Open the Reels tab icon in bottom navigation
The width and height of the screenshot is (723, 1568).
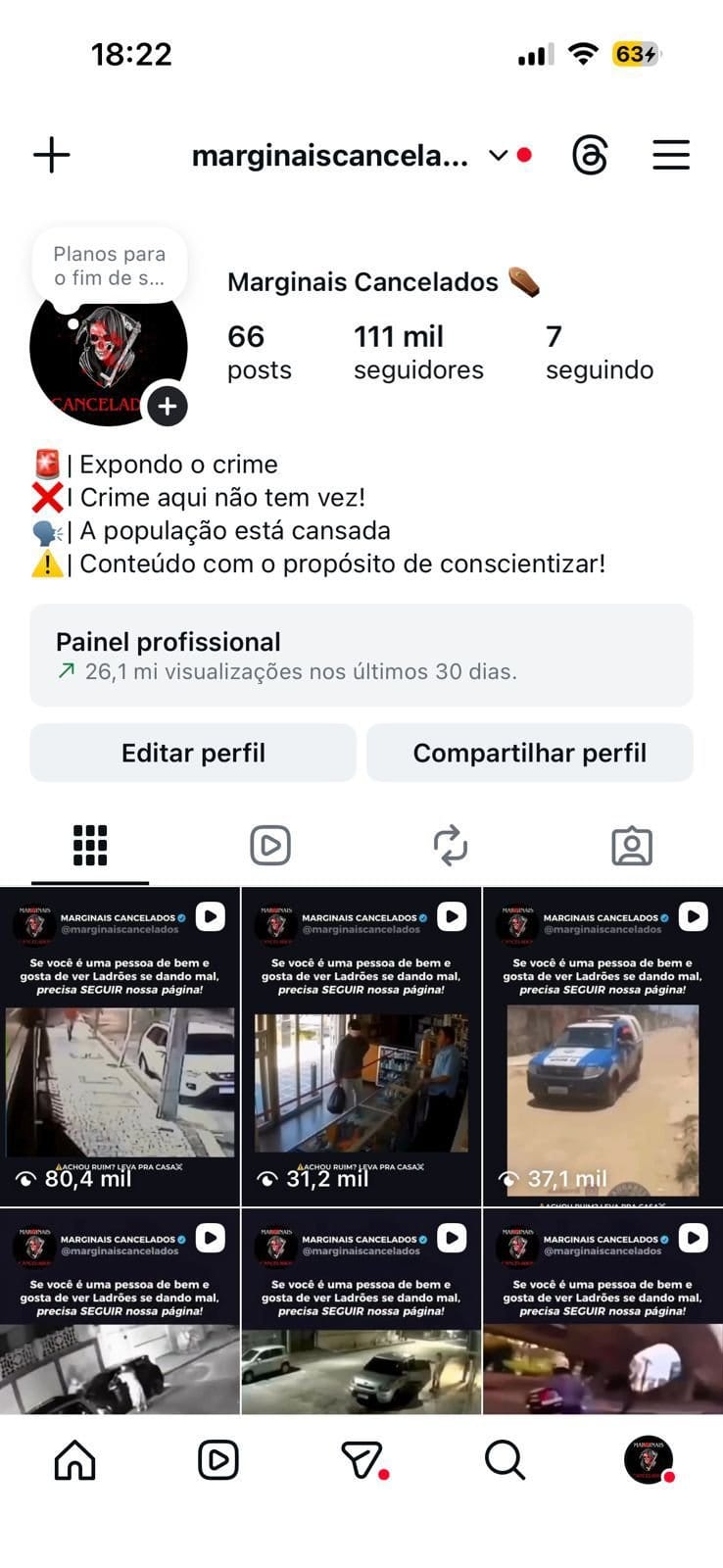click(x=219, y=1459)
